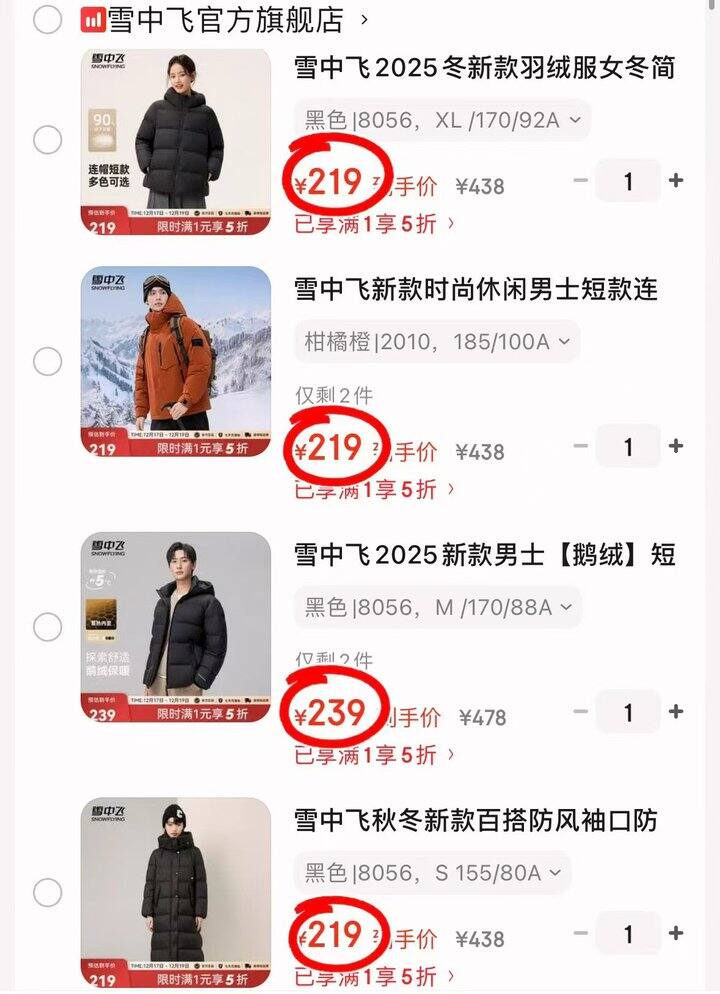Screen dimensions: 720x994
Task: Open the 百搭防风袖口 long coat image
Action: 175,892
